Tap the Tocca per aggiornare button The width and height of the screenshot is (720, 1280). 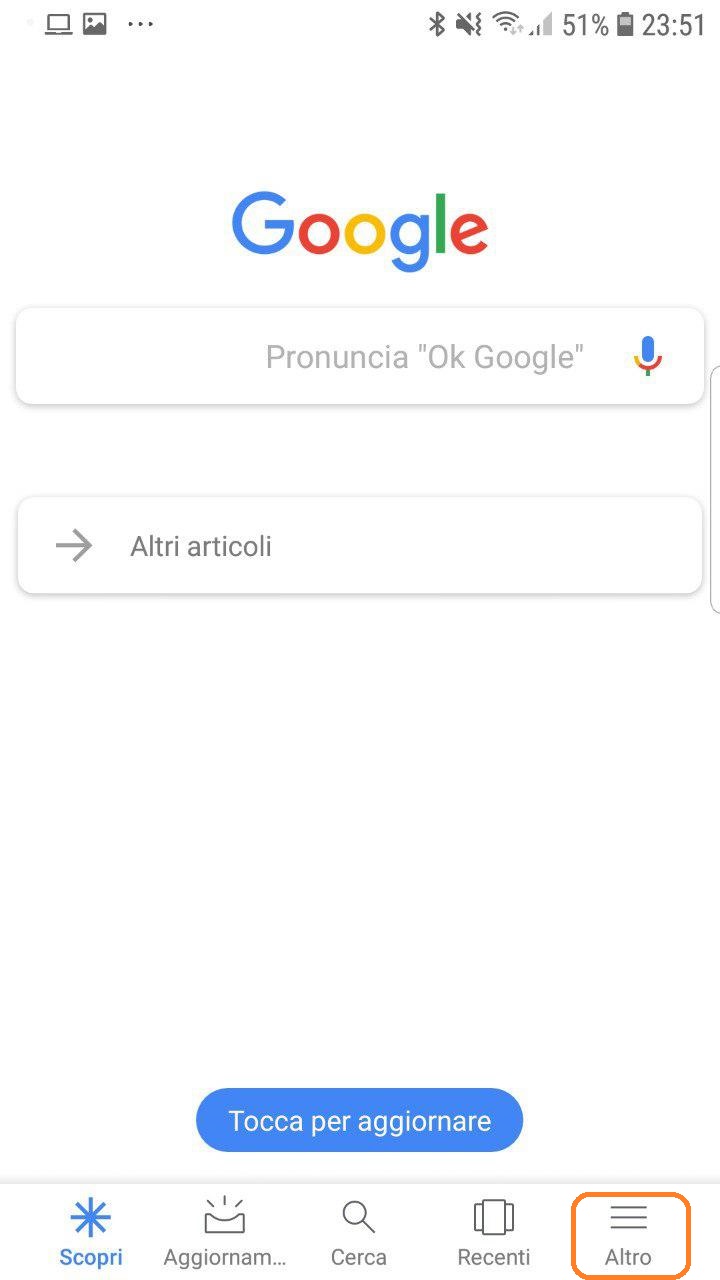(359, 1121)
